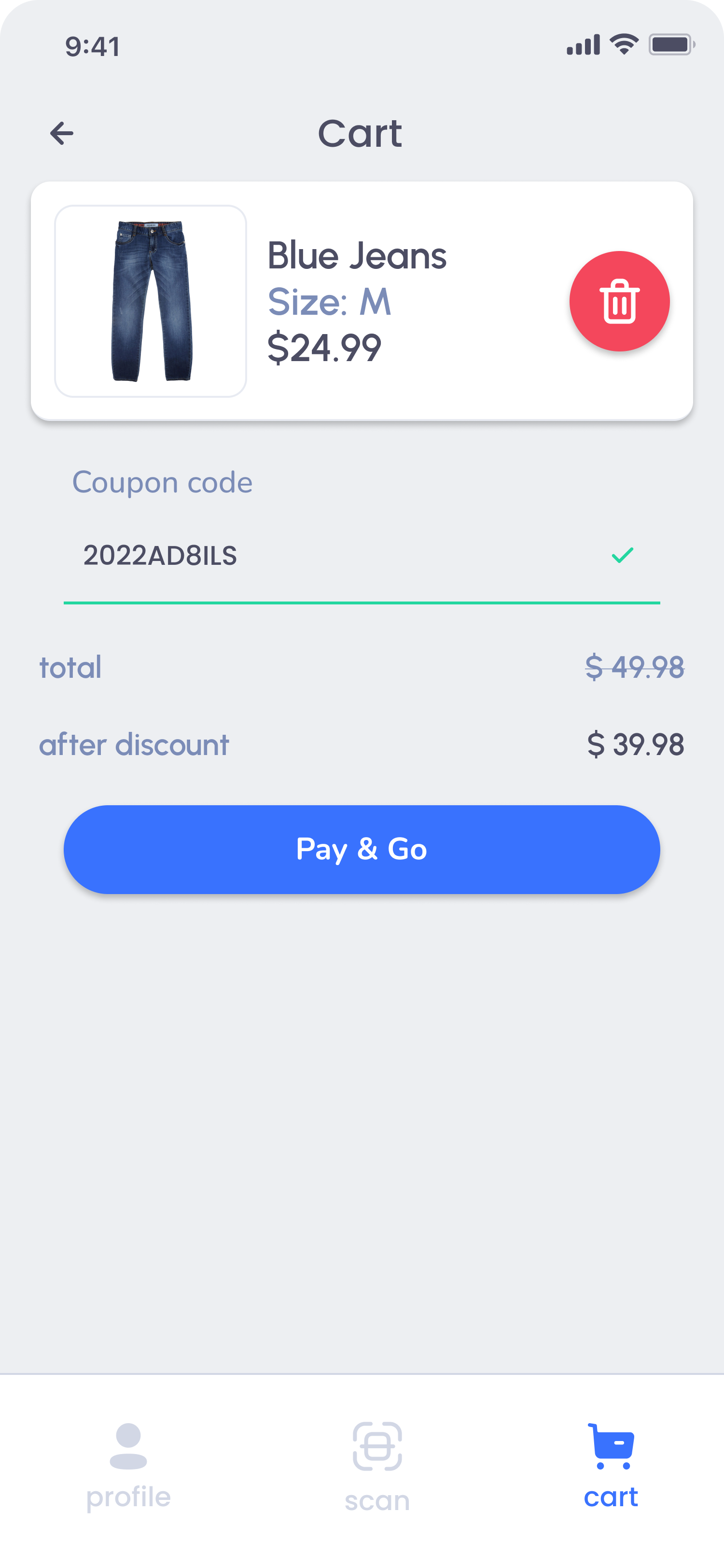Edit the coupon code field
This screenshot has height=1568, width=724.
pos(362,556)
